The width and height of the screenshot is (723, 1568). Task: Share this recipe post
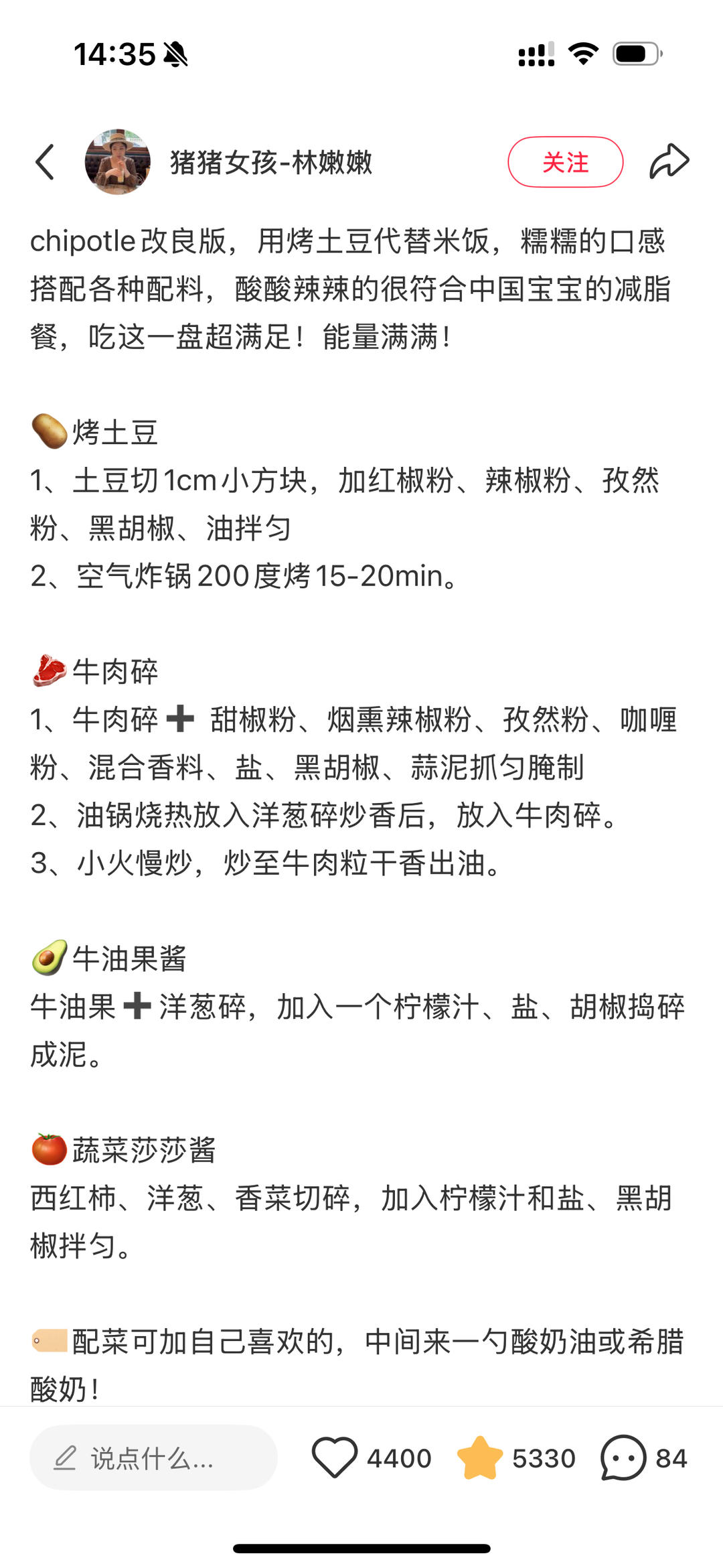(x=669, y=162)
